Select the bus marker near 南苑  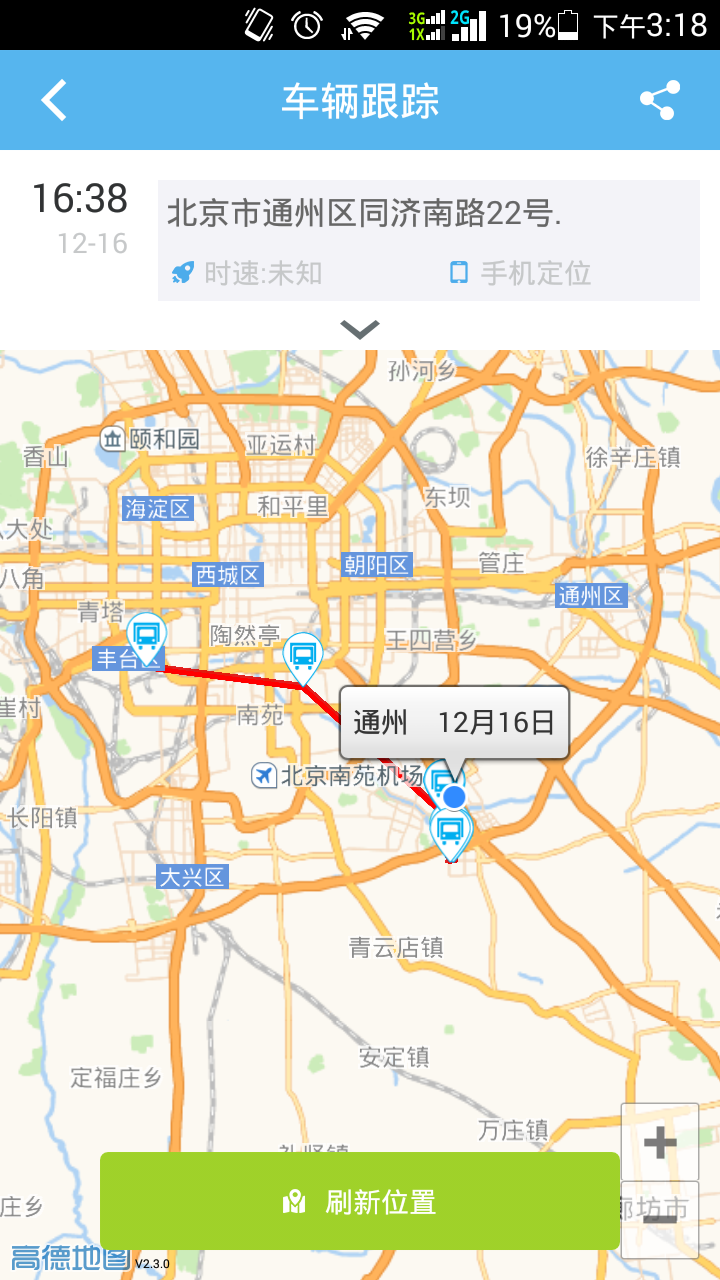tap(301, 655)
